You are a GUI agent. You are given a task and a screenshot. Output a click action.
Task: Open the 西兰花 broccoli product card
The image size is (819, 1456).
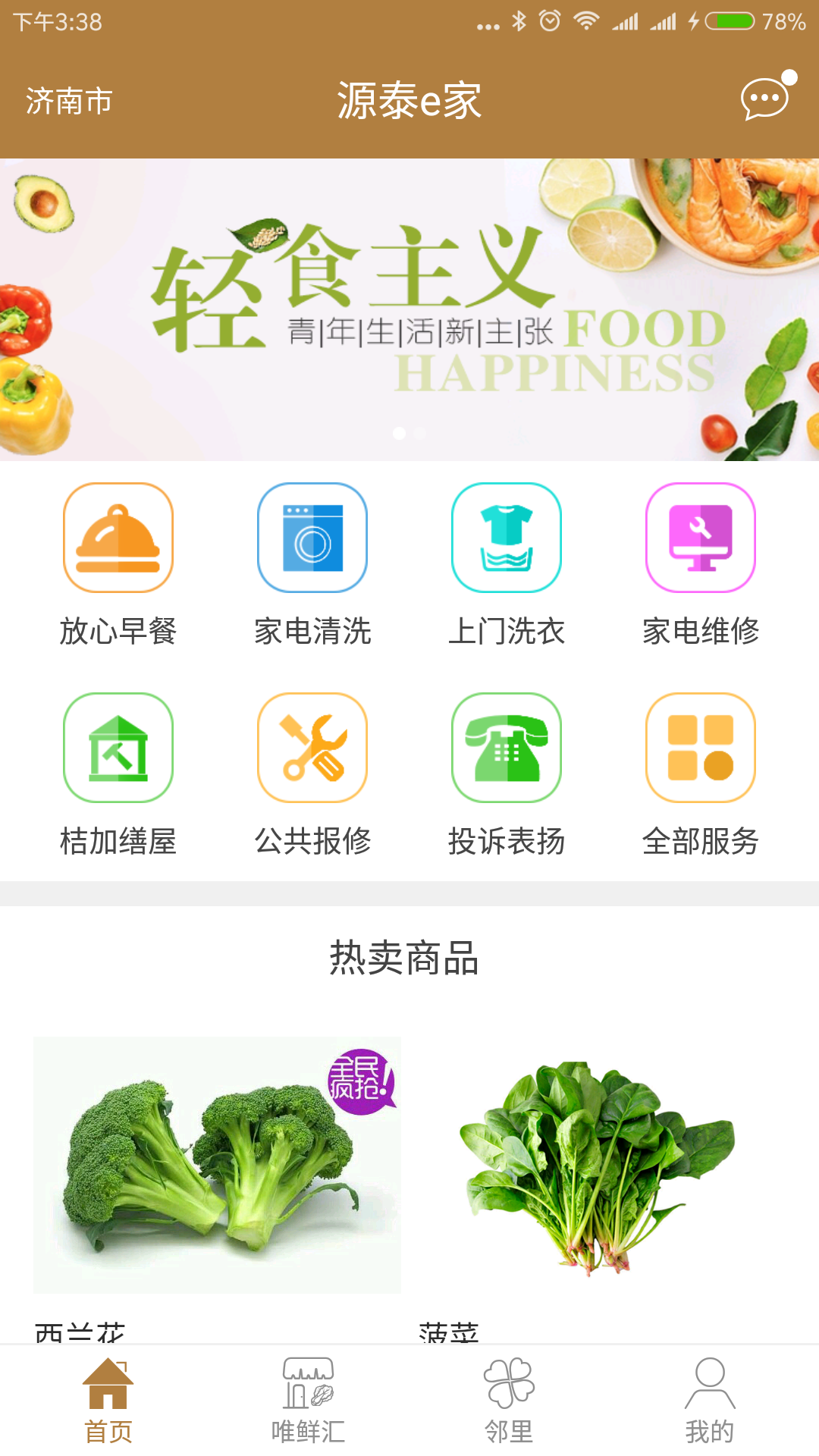217,1166
